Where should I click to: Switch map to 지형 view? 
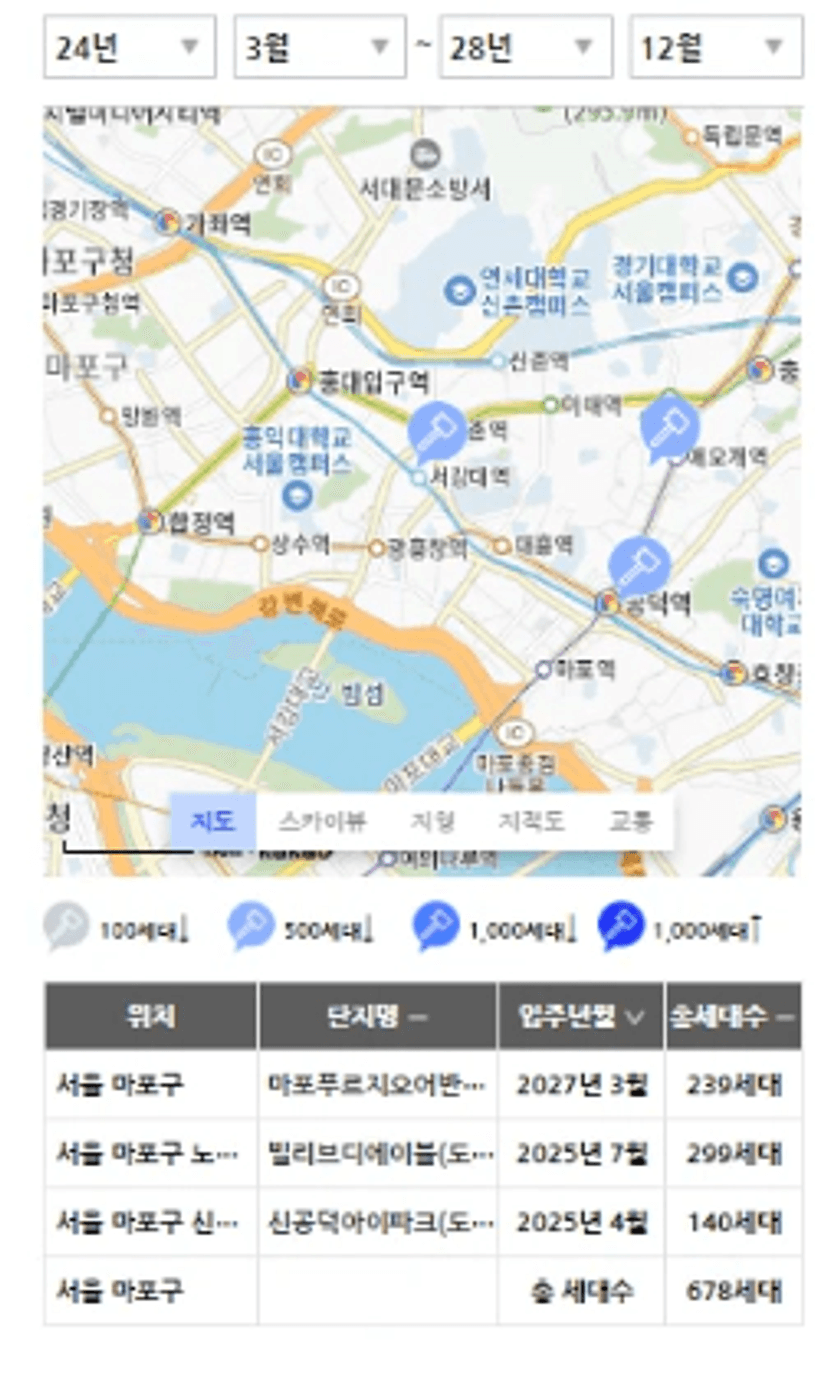click(432, 822)
